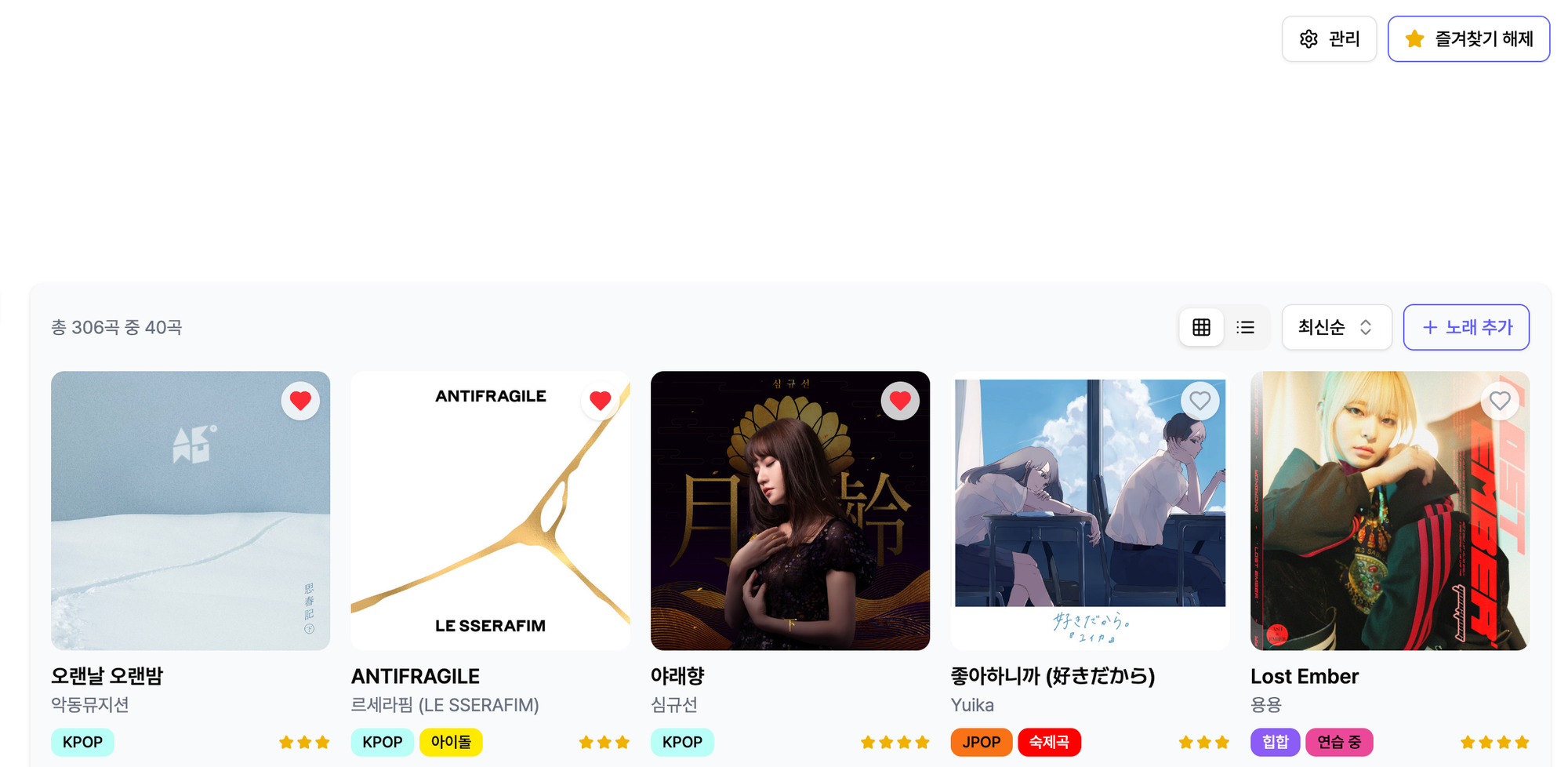
Task: Switch to grid view
Action: (1201, 327)
